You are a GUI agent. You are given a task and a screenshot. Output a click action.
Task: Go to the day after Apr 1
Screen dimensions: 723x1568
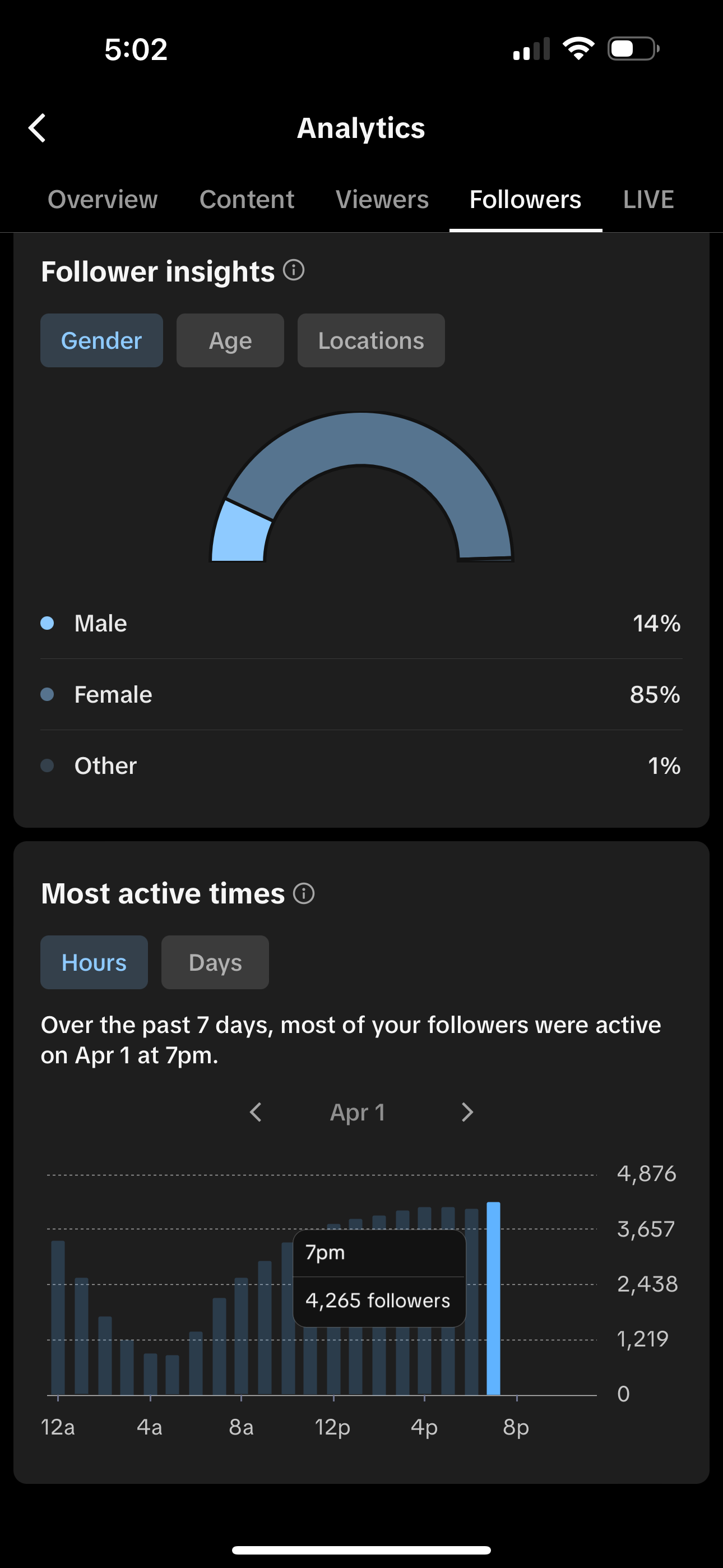[467, 1112]
